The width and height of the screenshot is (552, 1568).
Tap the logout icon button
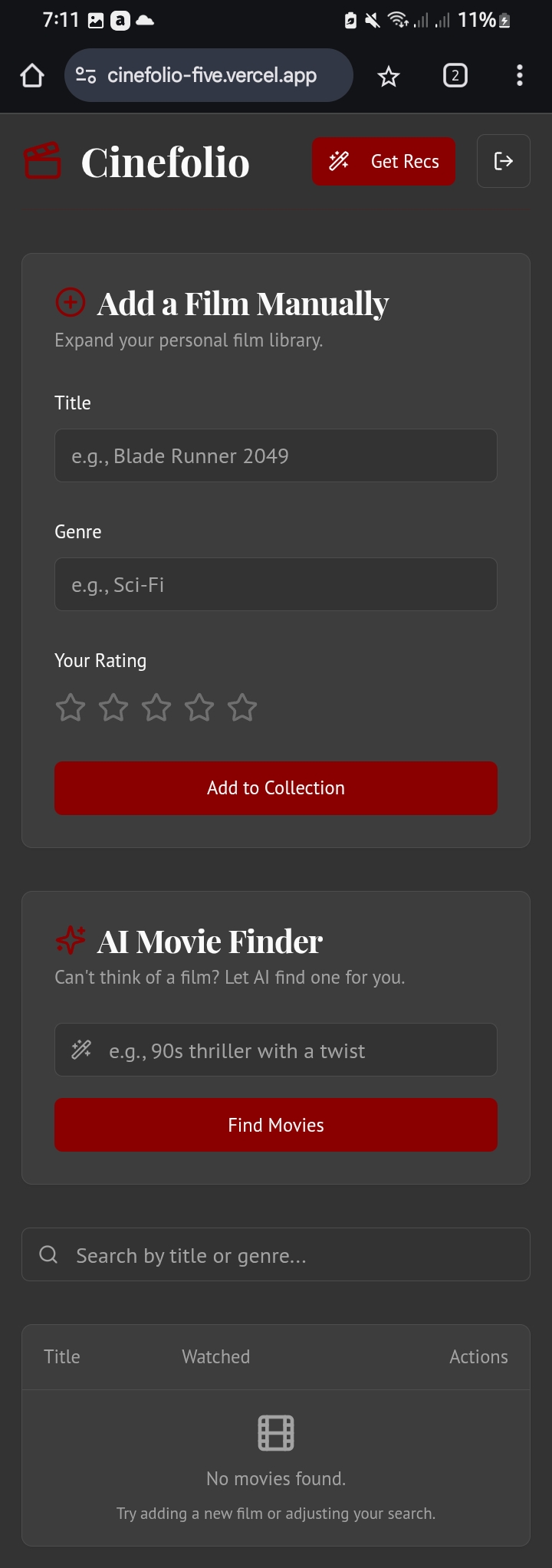[x=503, y=161]
